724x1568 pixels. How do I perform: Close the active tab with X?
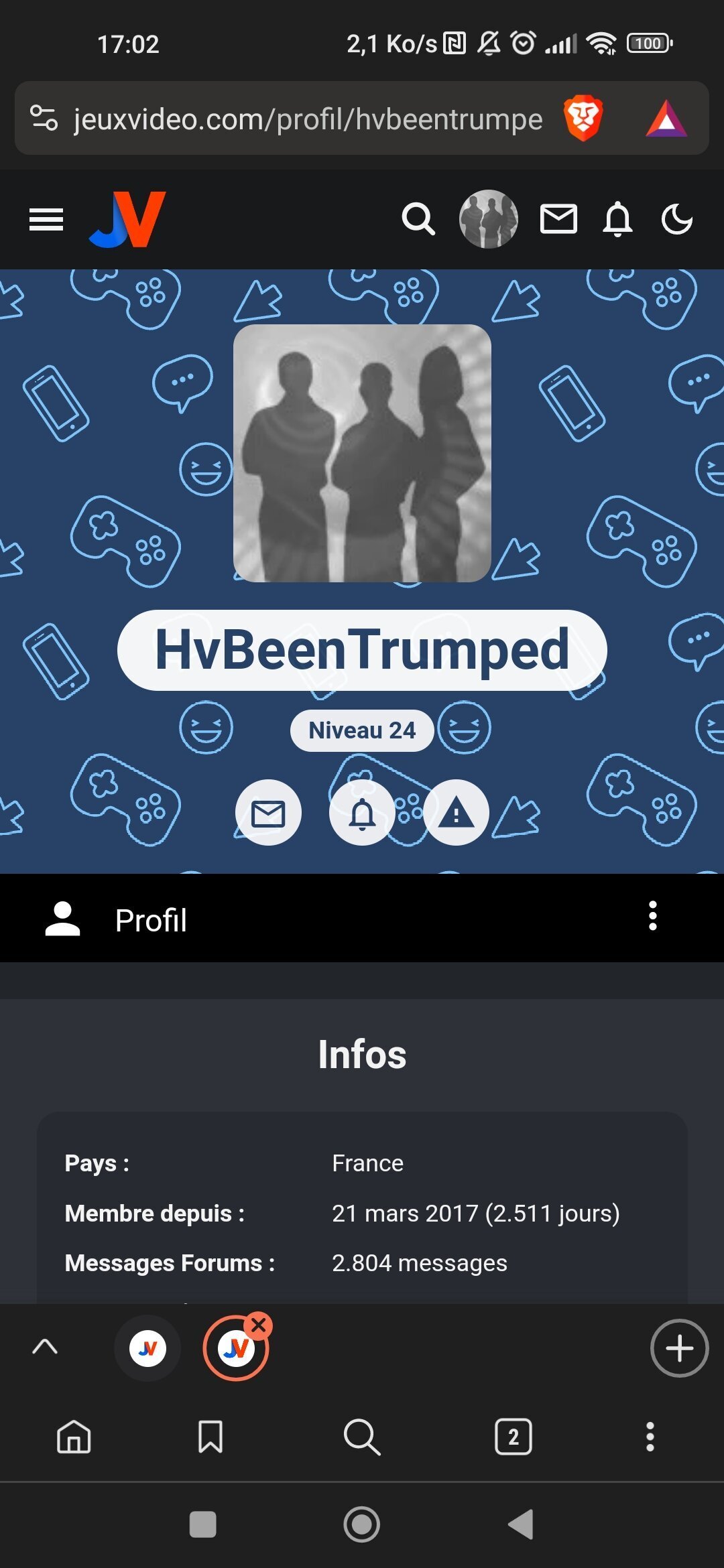pos(259,1325)
